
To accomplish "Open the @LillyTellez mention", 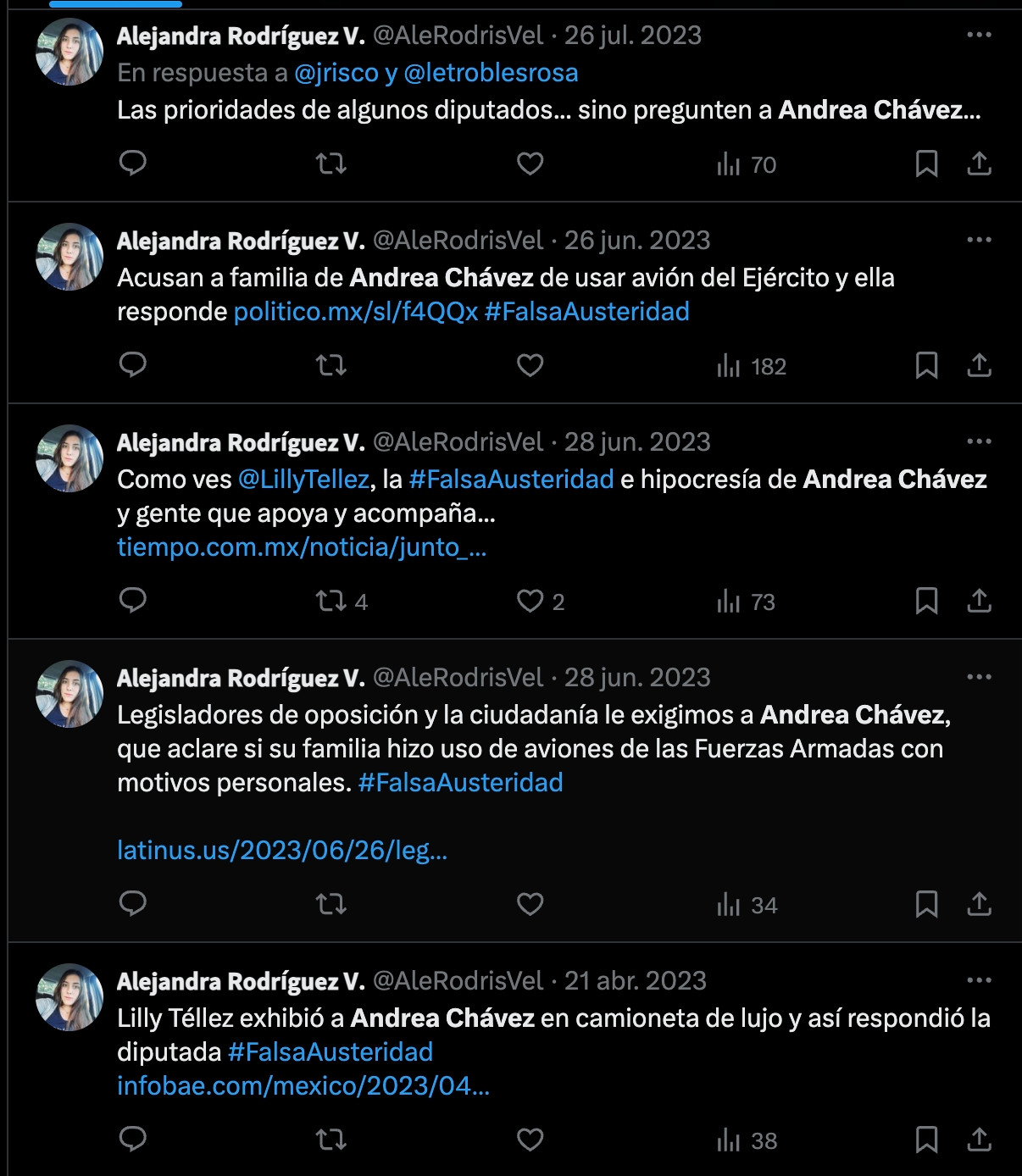I will [304, 480].
